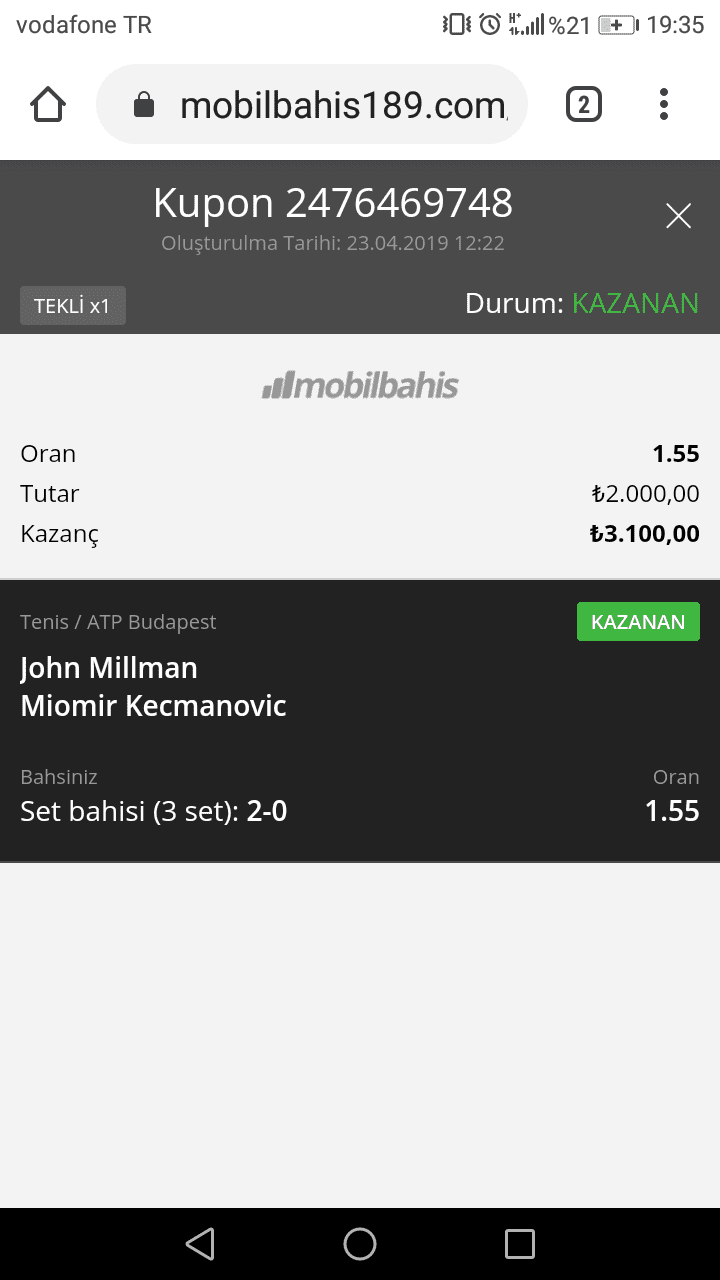Open the tab switcher showing 2 tabs
This screenshot has width=720, height=1280.
584,105
